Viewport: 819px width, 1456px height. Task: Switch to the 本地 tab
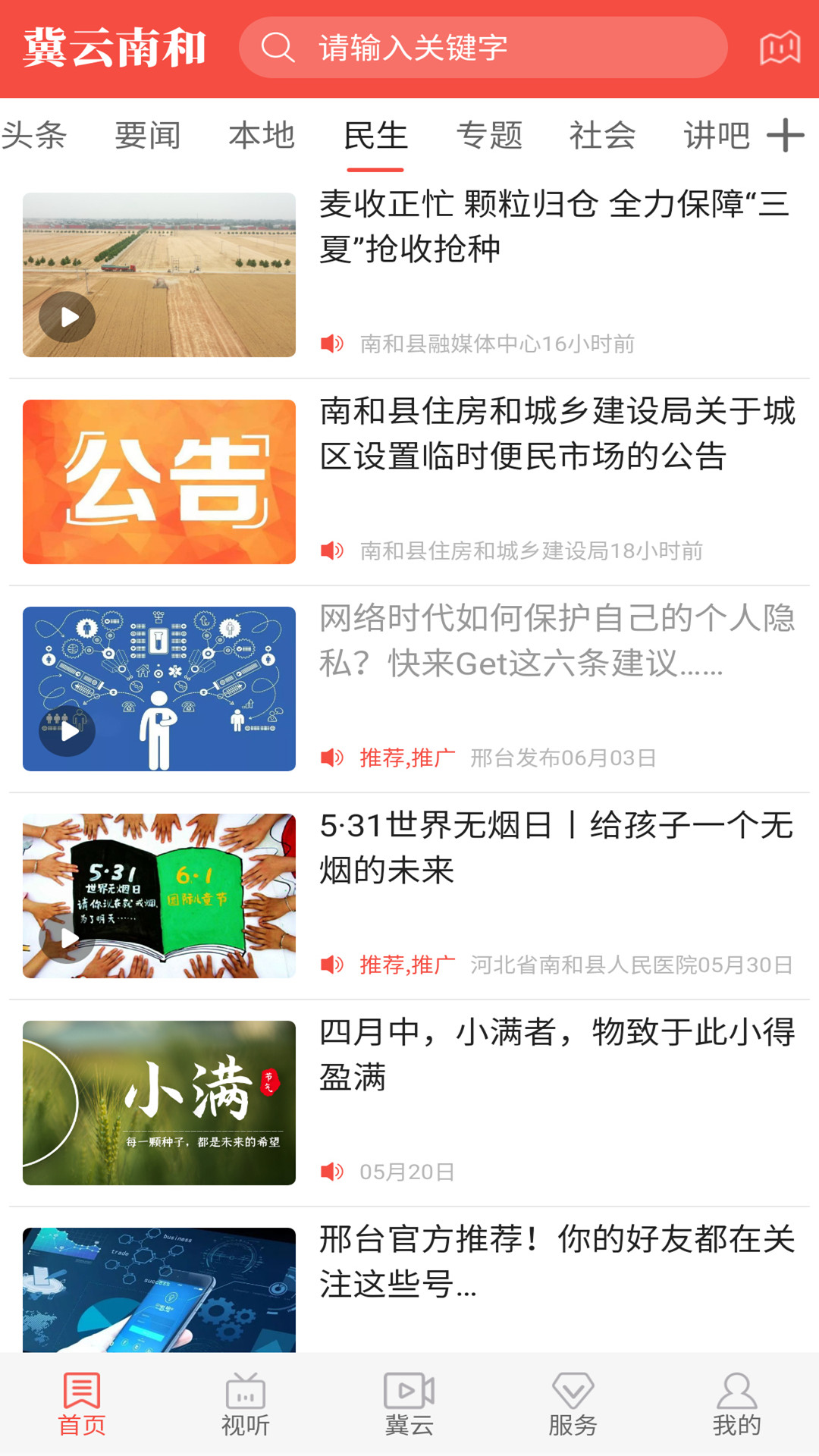260,136
